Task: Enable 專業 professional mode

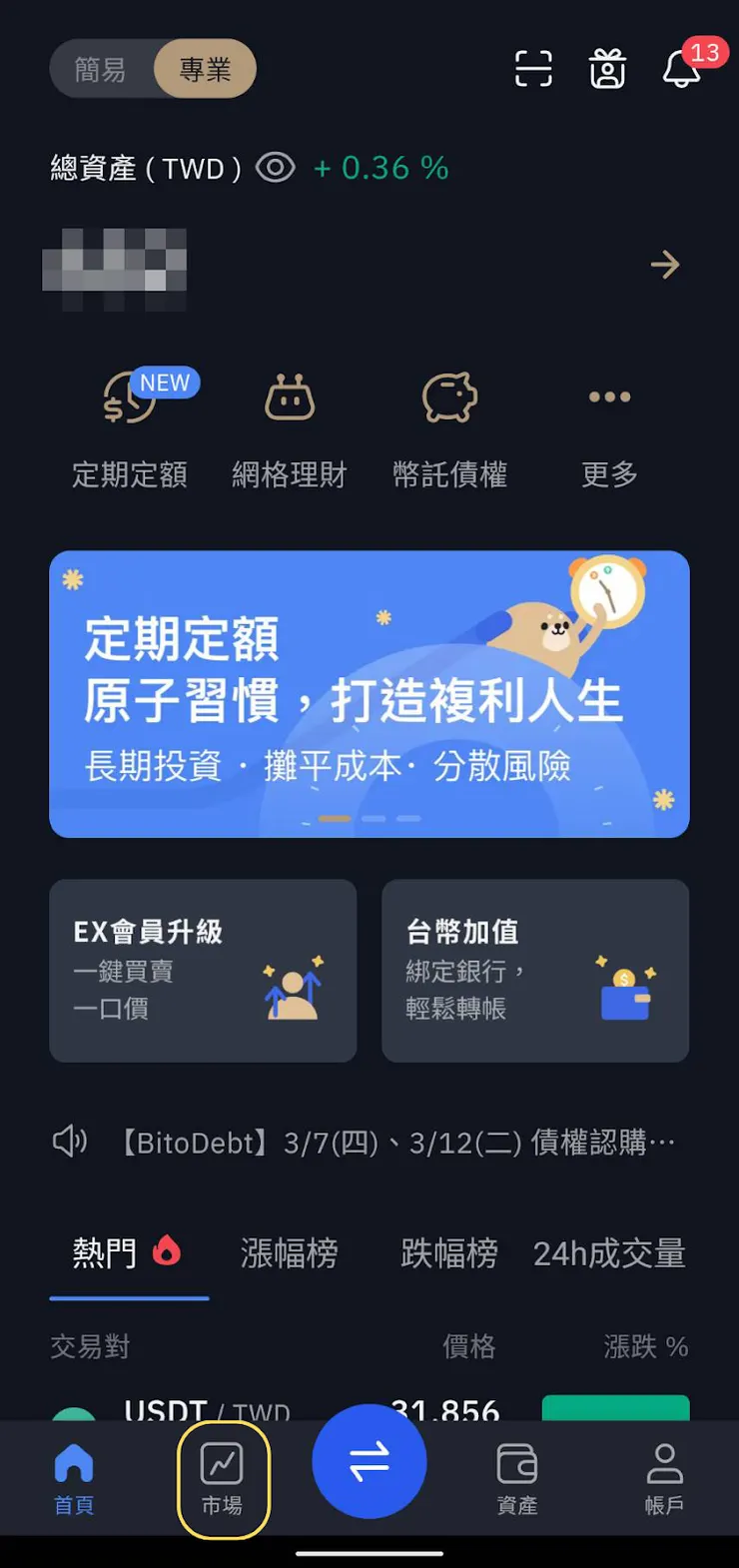Action: (205, 68)
